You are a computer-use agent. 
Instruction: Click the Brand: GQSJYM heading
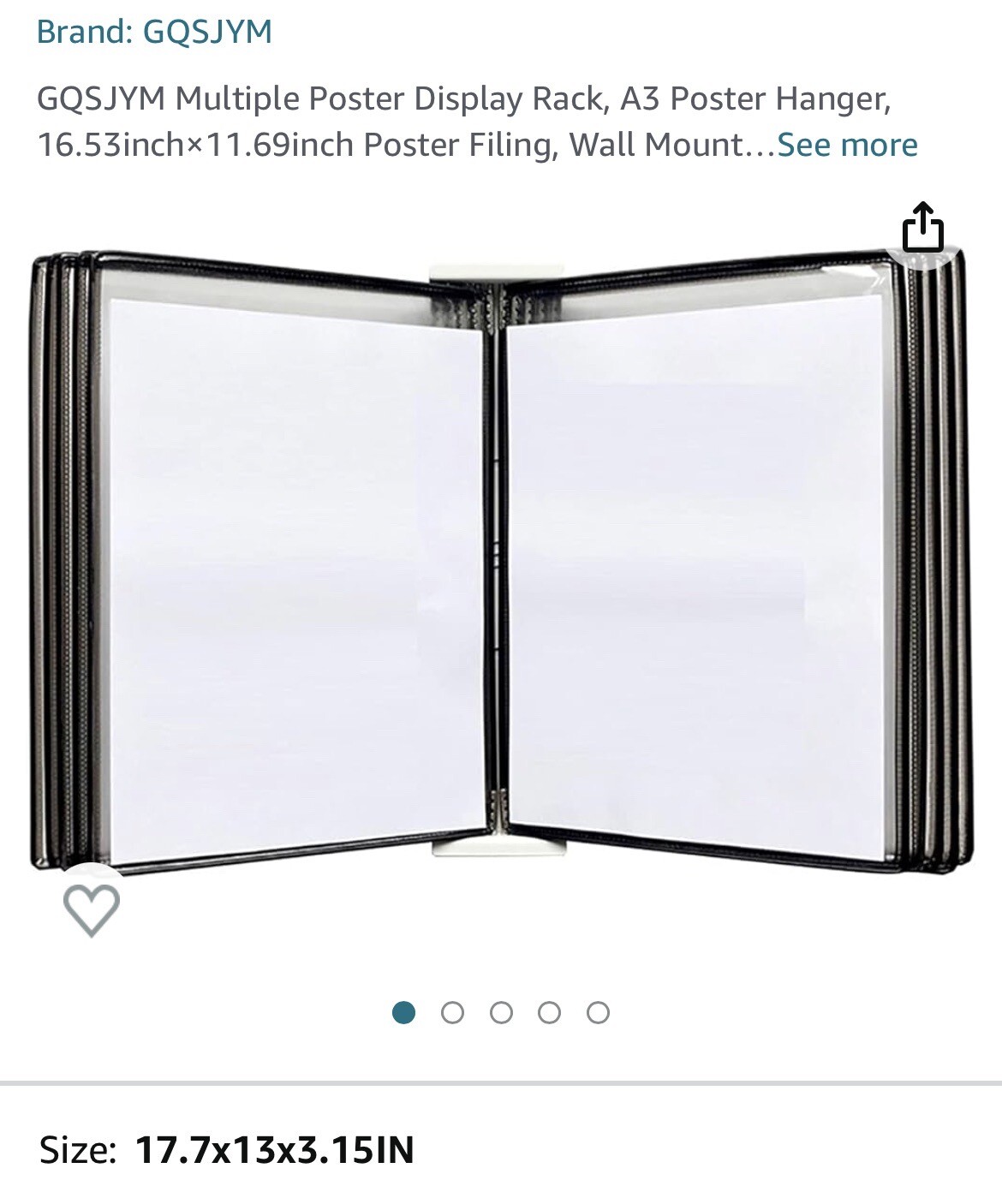154,33
